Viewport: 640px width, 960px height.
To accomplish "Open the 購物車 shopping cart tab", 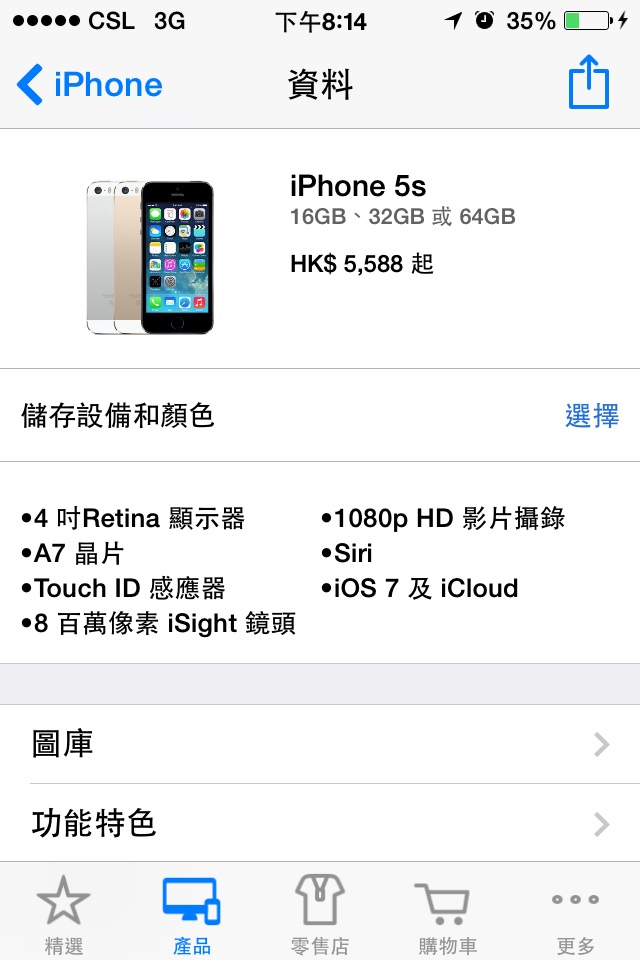I will [x=447, y=912].
